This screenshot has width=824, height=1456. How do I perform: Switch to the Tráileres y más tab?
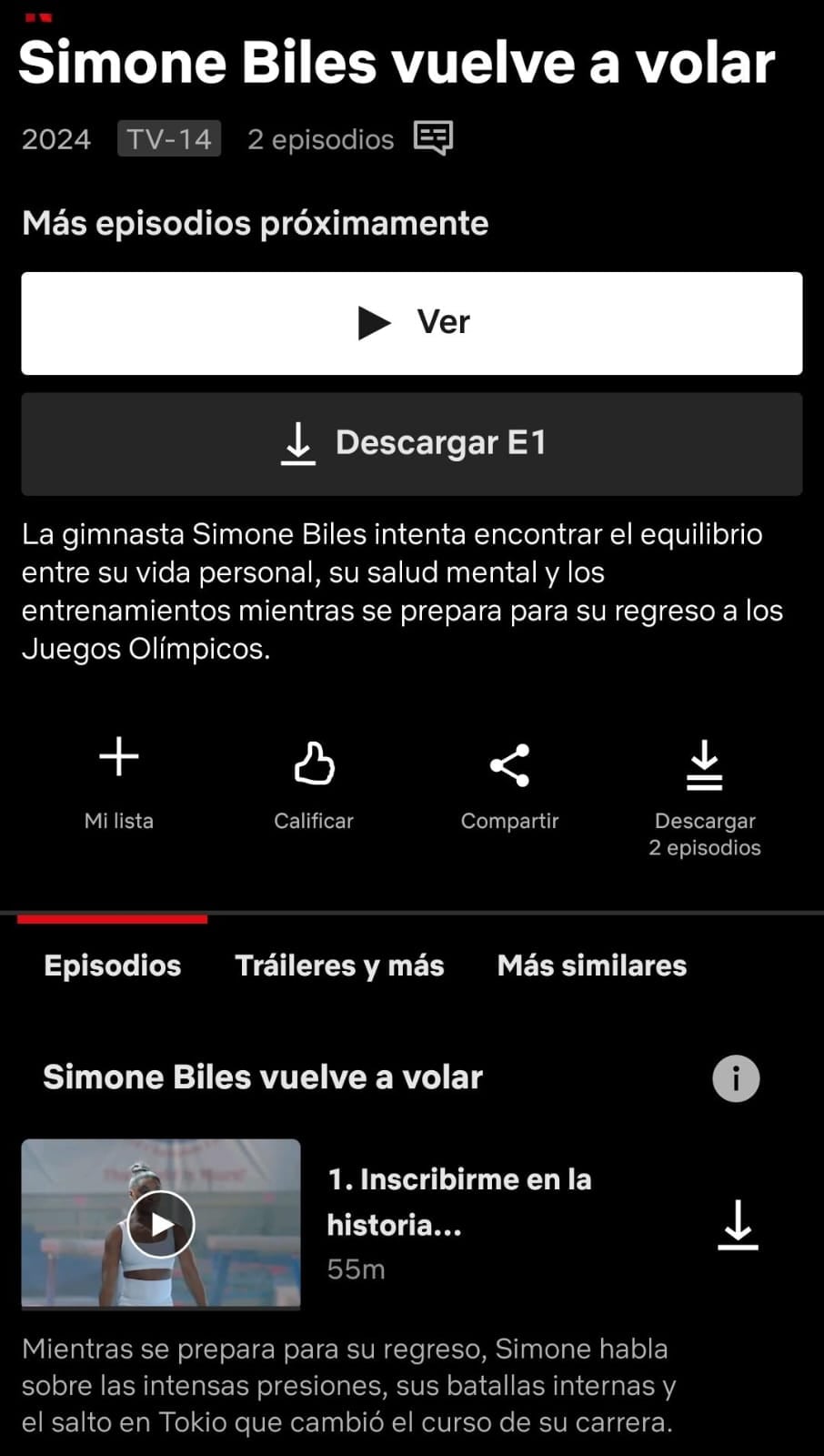pos(339,966)
